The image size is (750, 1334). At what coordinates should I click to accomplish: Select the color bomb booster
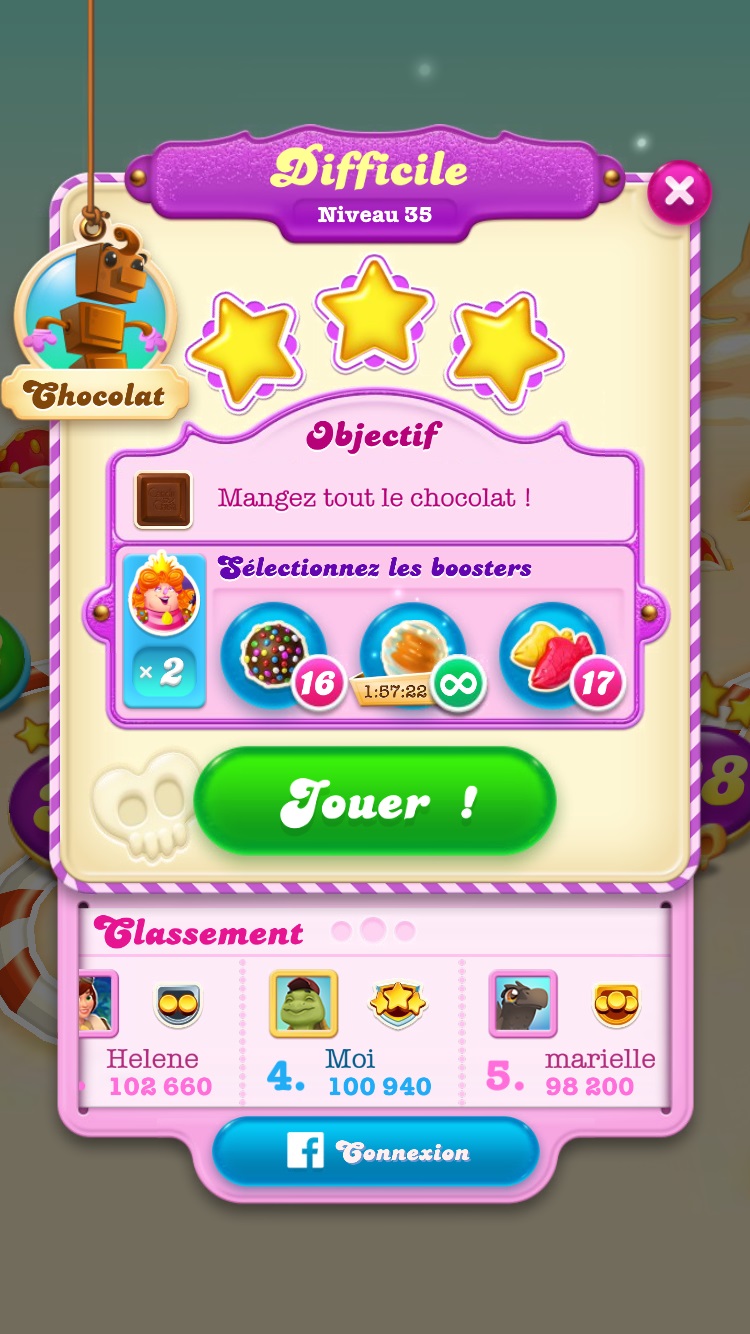(x=274, y=655)
